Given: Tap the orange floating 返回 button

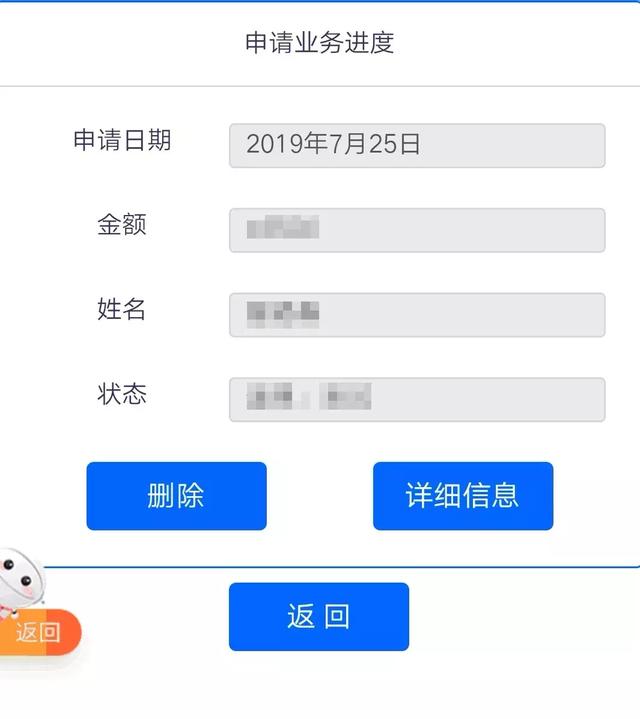Looking at the screenshot, I should pyautogui.click(x=38, y=632).
